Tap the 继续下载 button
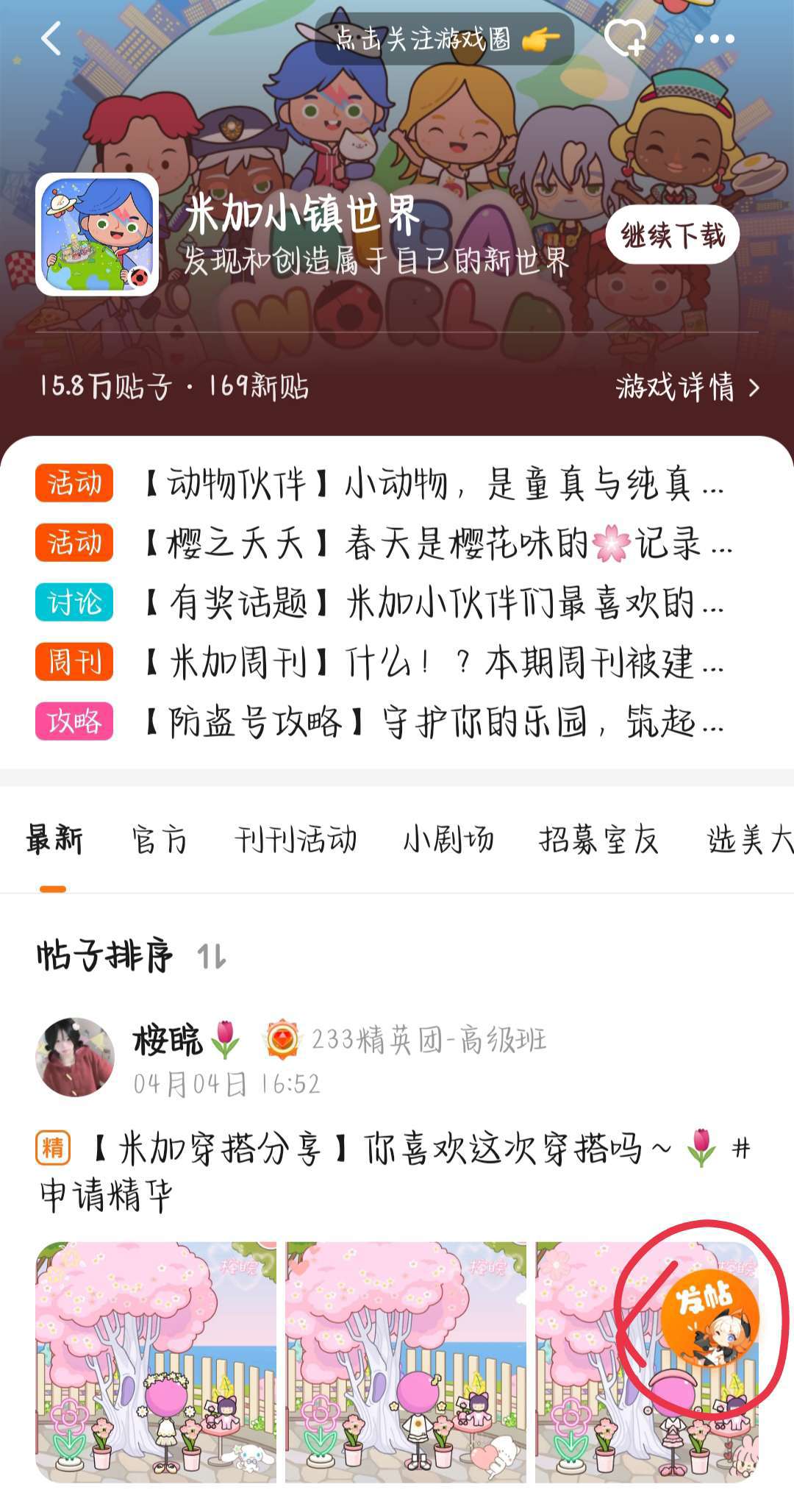Viewport: 794px width, 1512px height. pyautogui.click(x=673, y=235)
